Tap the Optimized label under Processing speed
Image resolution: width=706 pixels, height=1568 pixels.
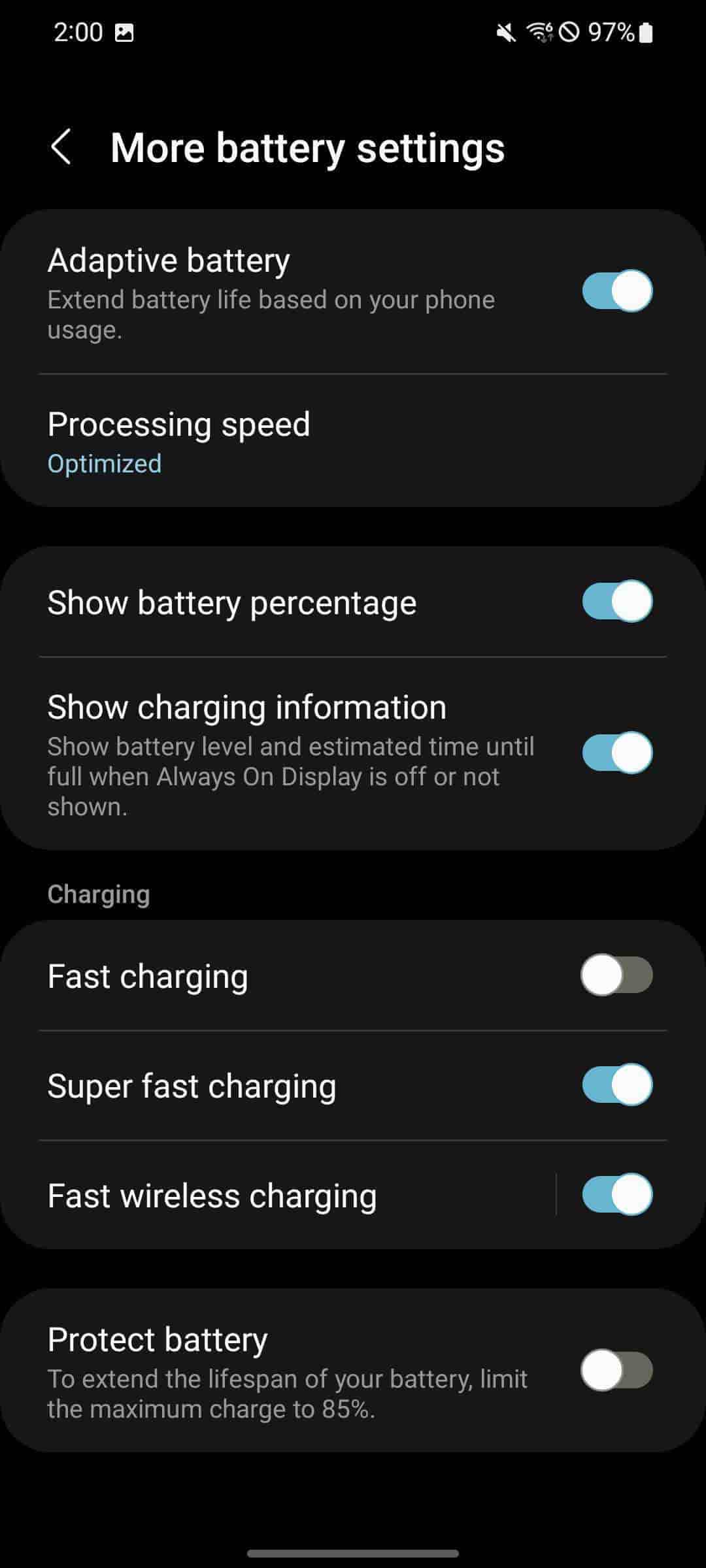point(104,464)
